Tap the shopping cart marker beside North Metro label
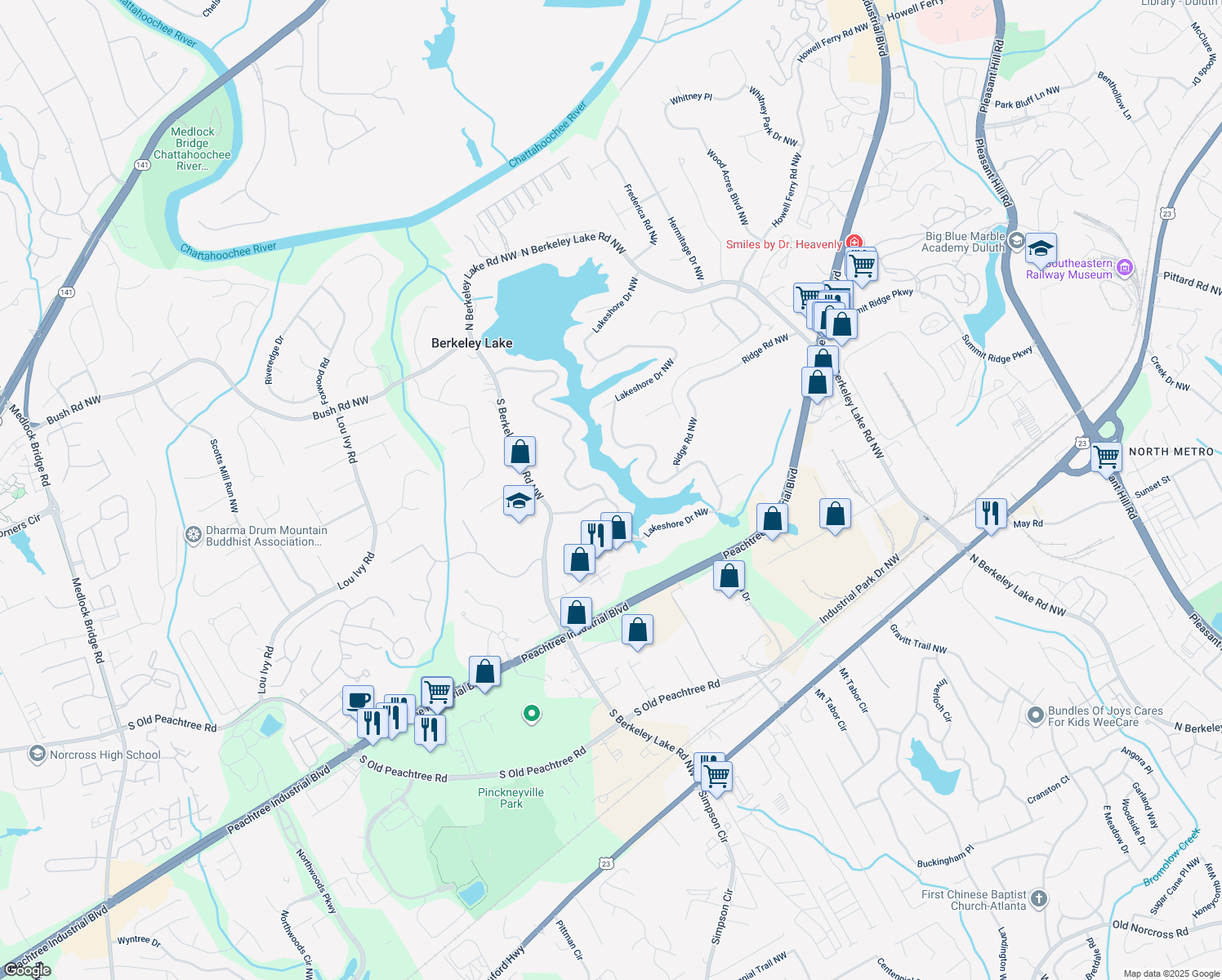Viewport: 1222px width, 980px height. [x=1106, y=457]
